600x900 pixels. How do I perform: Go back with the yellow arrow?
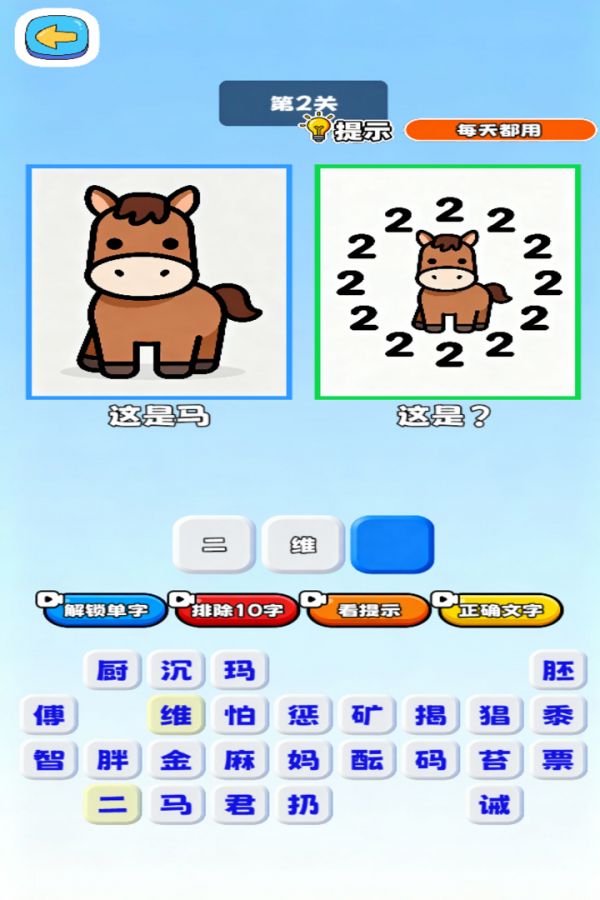point(57,37)
